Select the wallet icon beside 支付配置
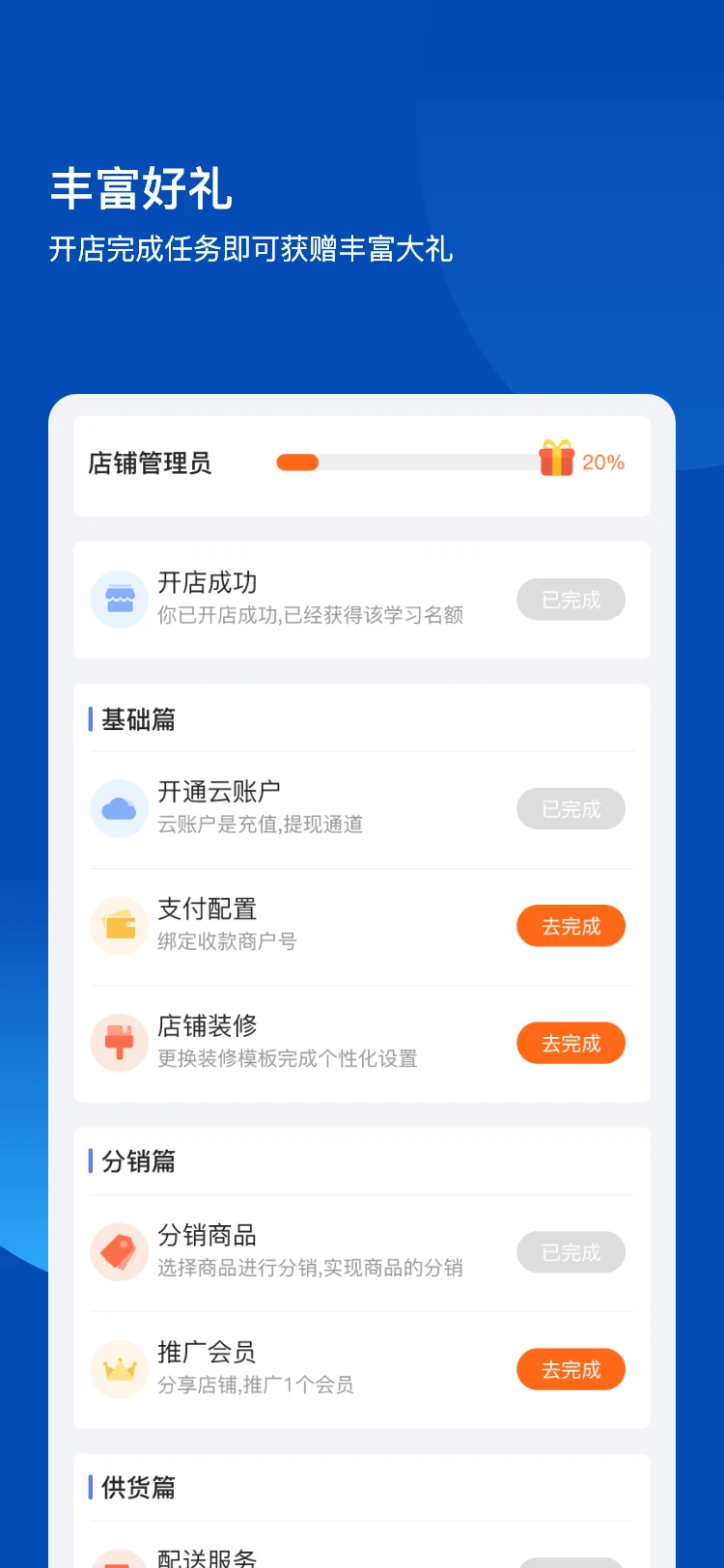This screenshot has height=1568, width=724. tap(119, 925)
